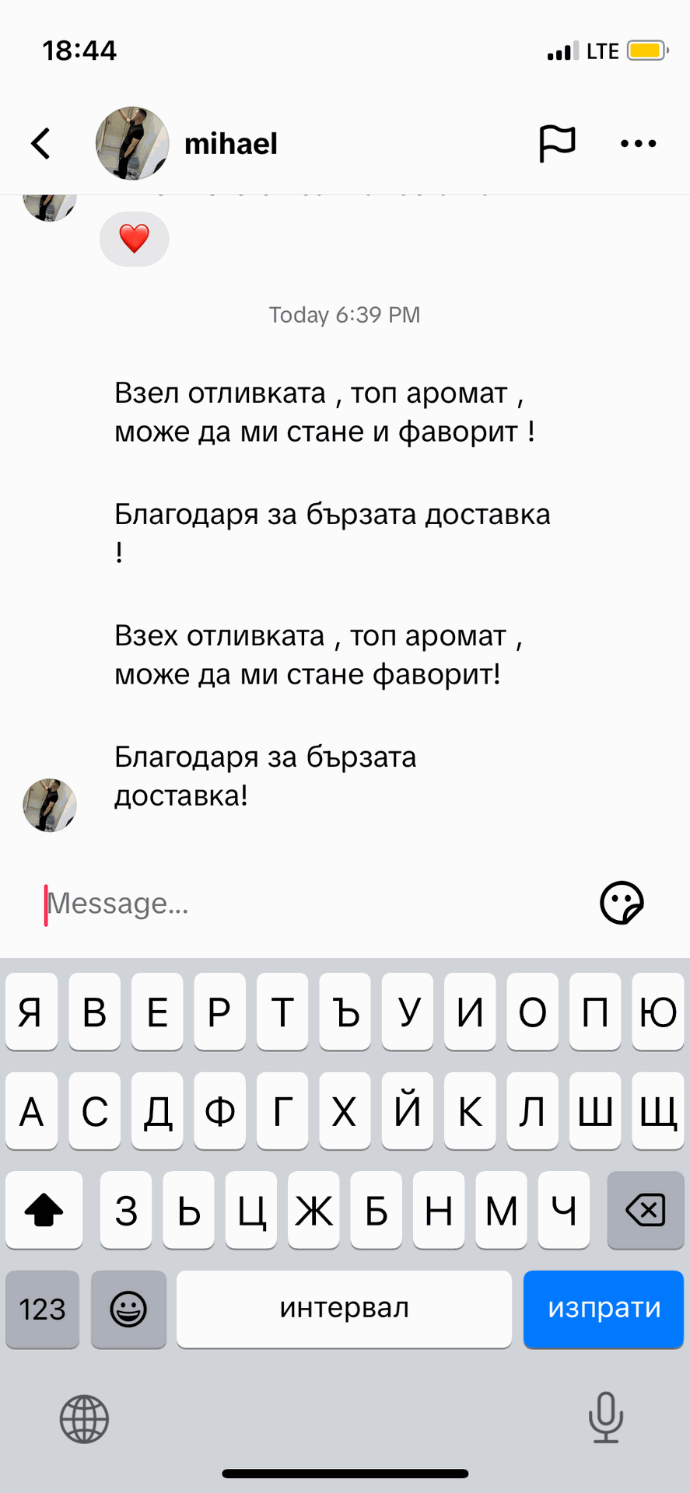This screenshot has width=690, height=1493.
Task: Focus the Message text field
Action: (300, 904)
